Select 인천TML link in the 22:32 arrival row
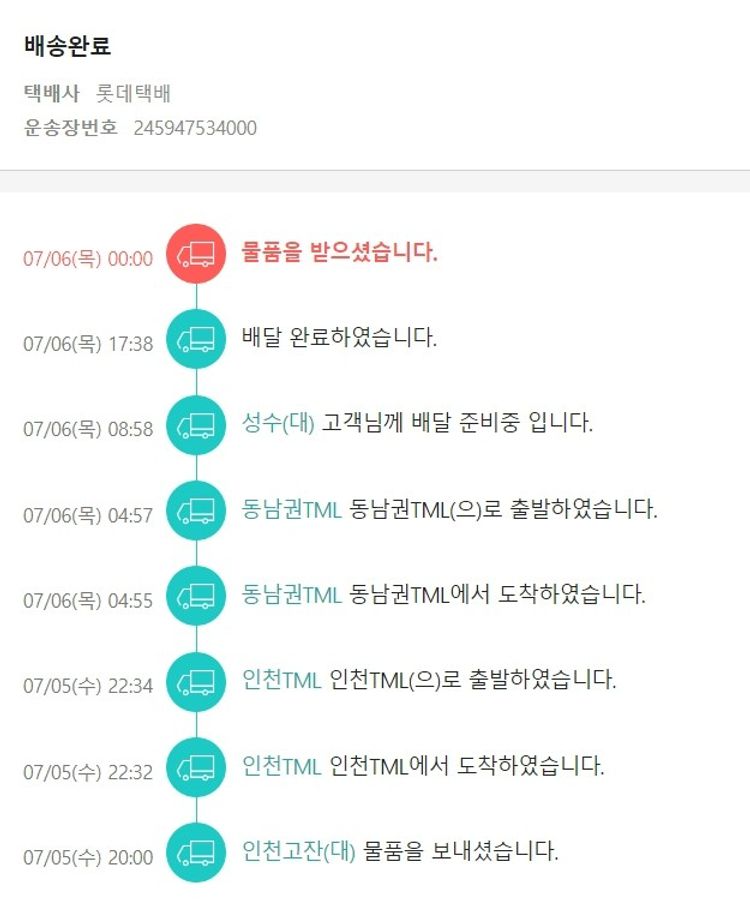 tap(281, 767)
